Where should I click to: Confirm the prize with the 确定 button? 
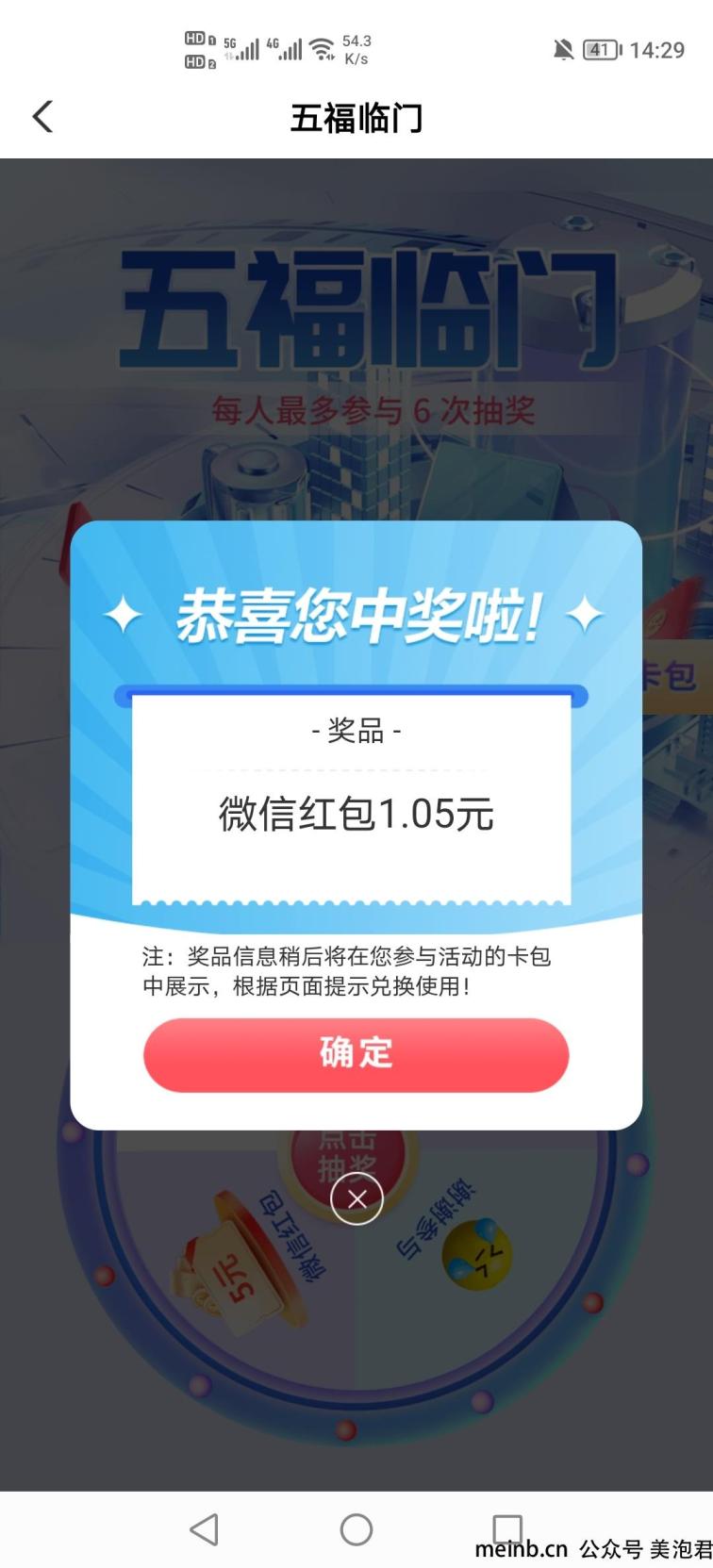(356, 1054)
